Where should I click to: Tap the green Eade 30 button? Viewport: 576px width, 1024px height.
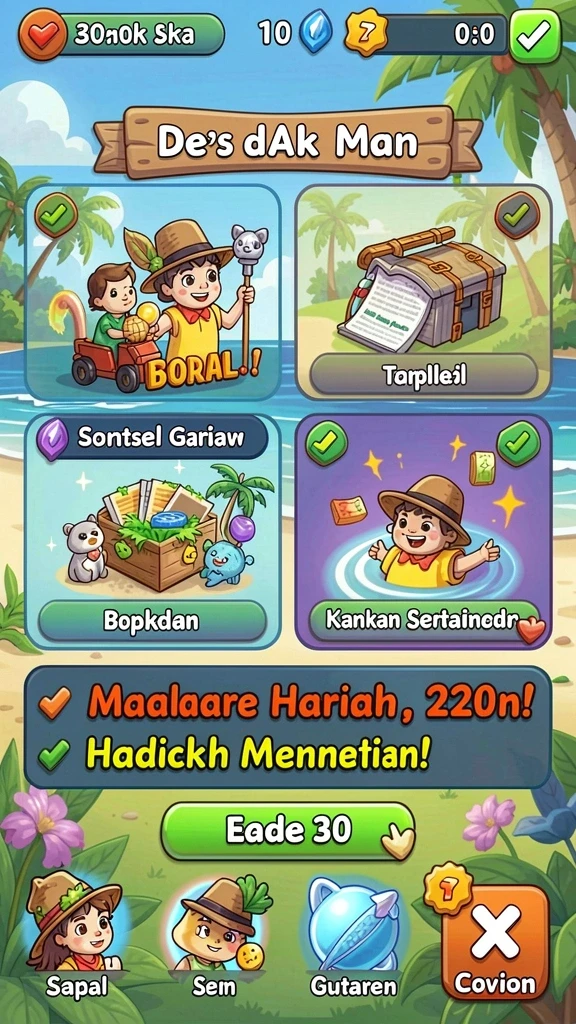point(288,831)
